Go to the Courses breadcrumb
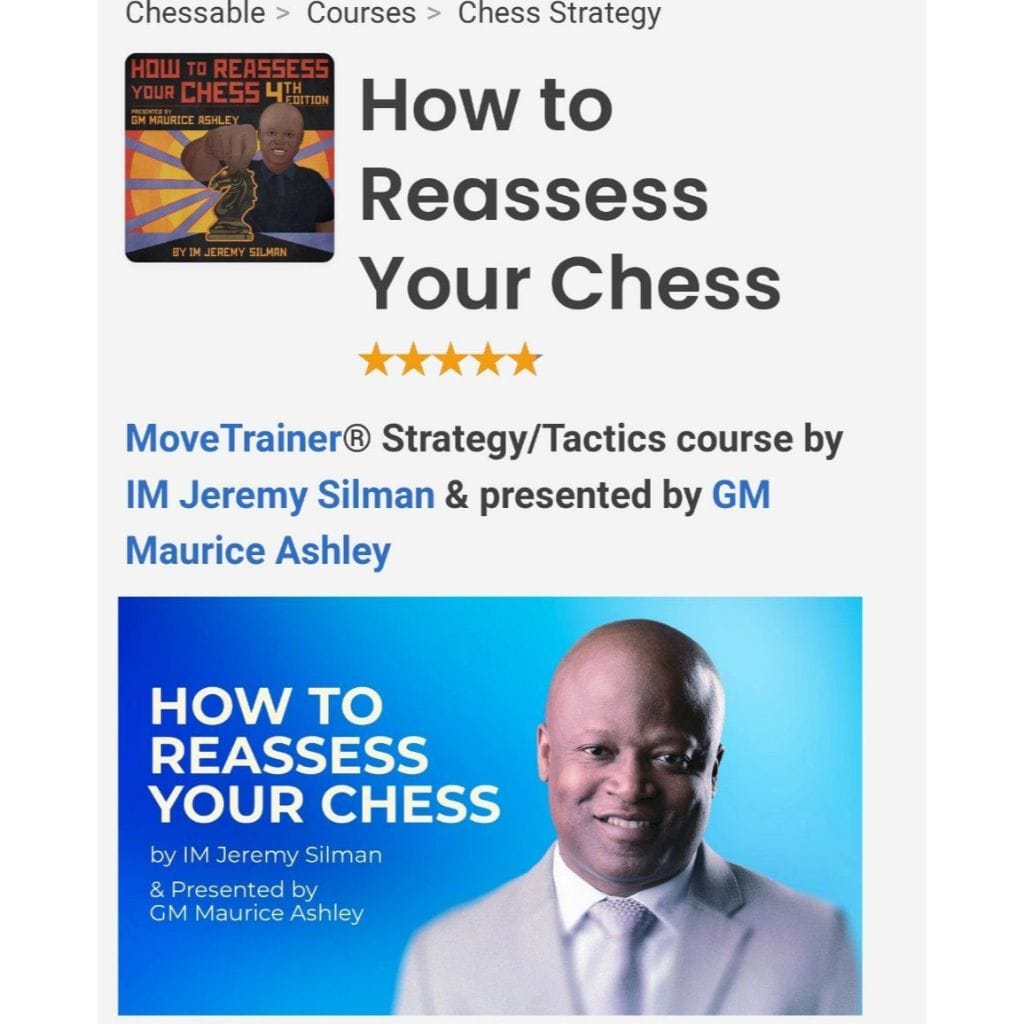 tap(360, 14)
